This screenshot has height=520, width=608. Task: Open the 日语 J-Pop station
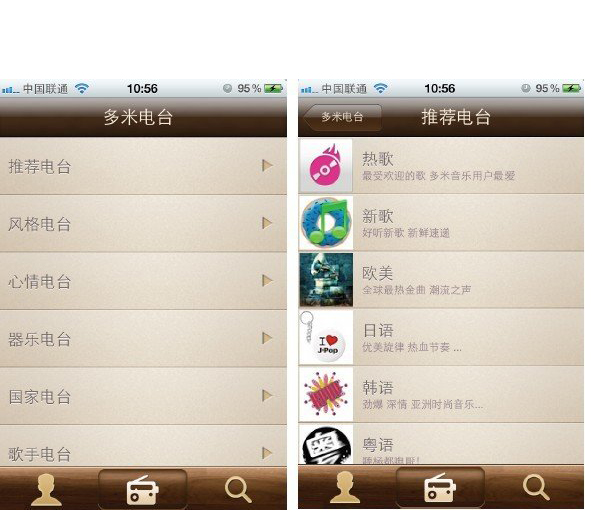(x=440, y=337)
